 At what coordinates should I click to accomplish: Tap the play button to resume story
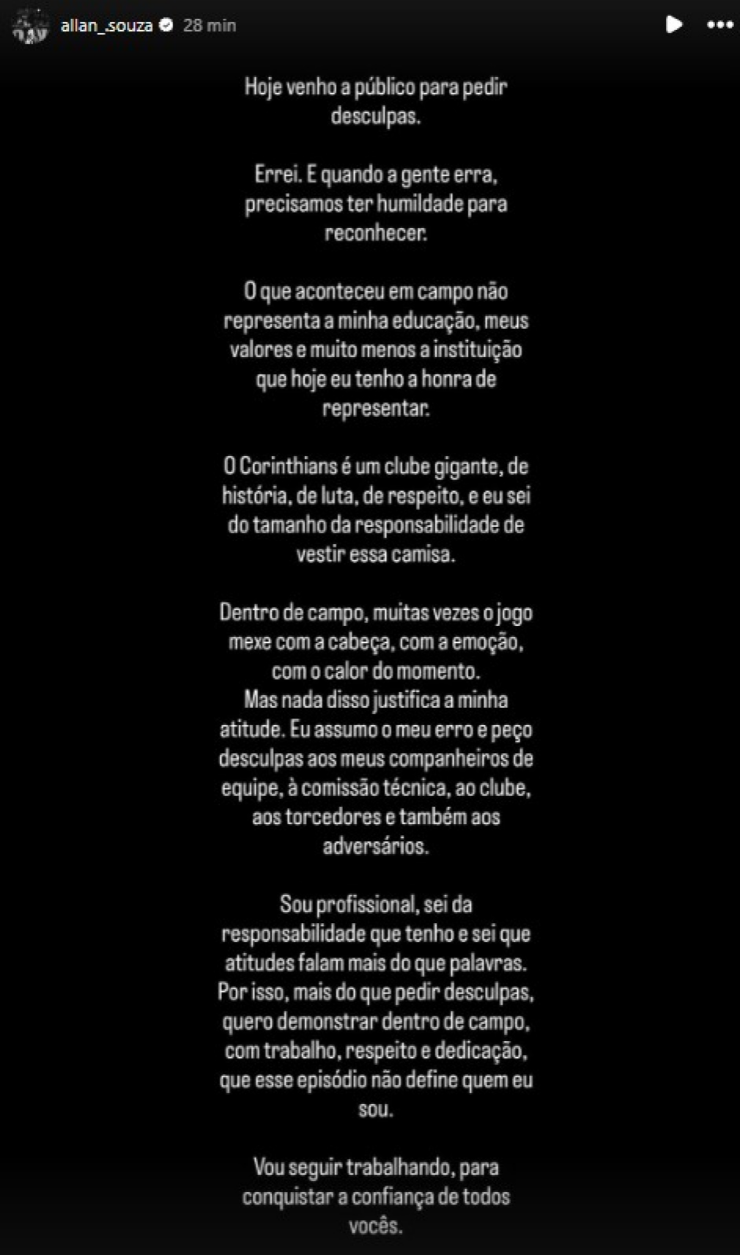click(x=674, y=25)
